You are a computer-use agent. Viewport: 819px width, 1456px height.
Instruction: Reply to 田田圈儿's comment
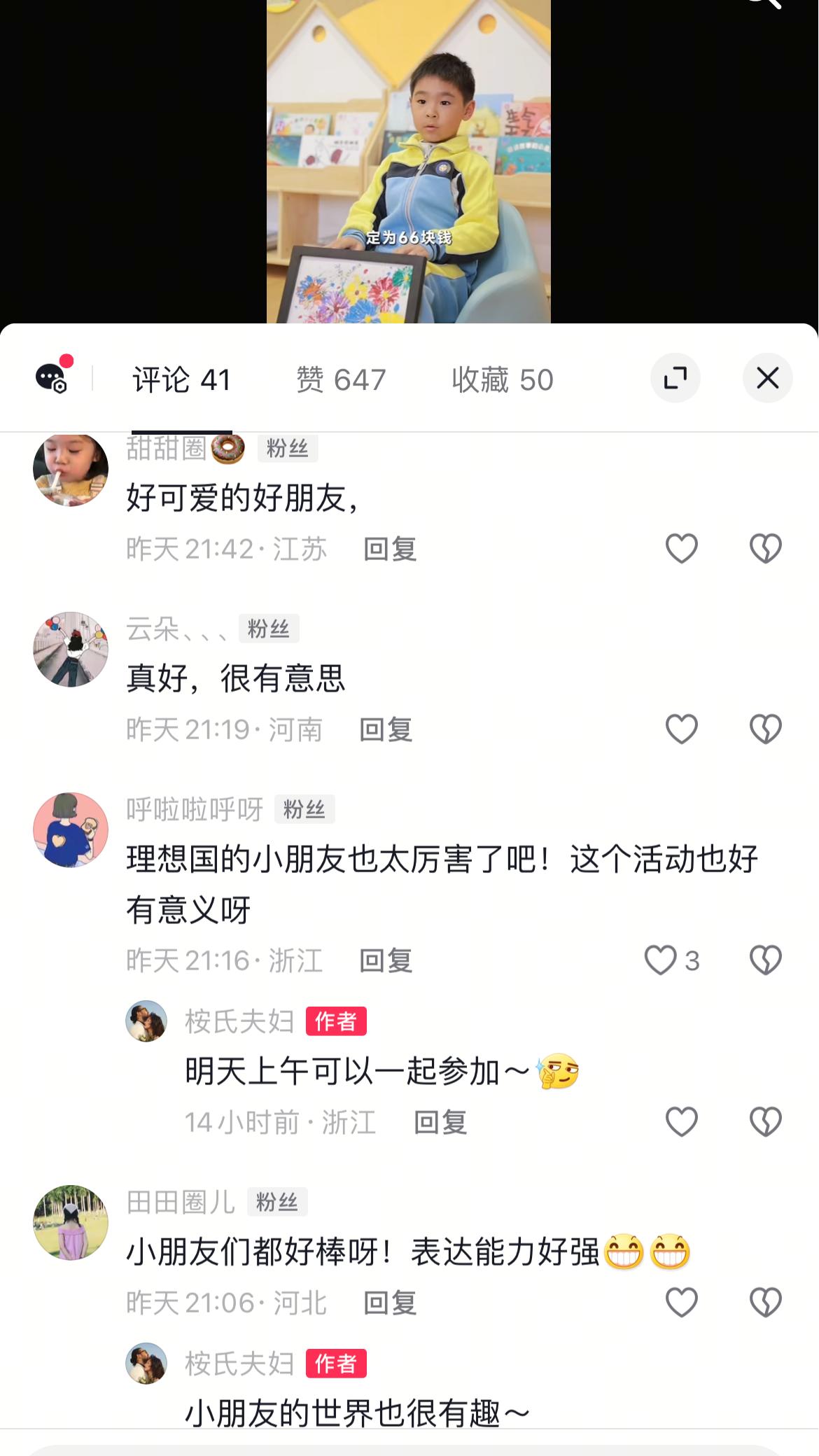click(x=390, y=1303)
